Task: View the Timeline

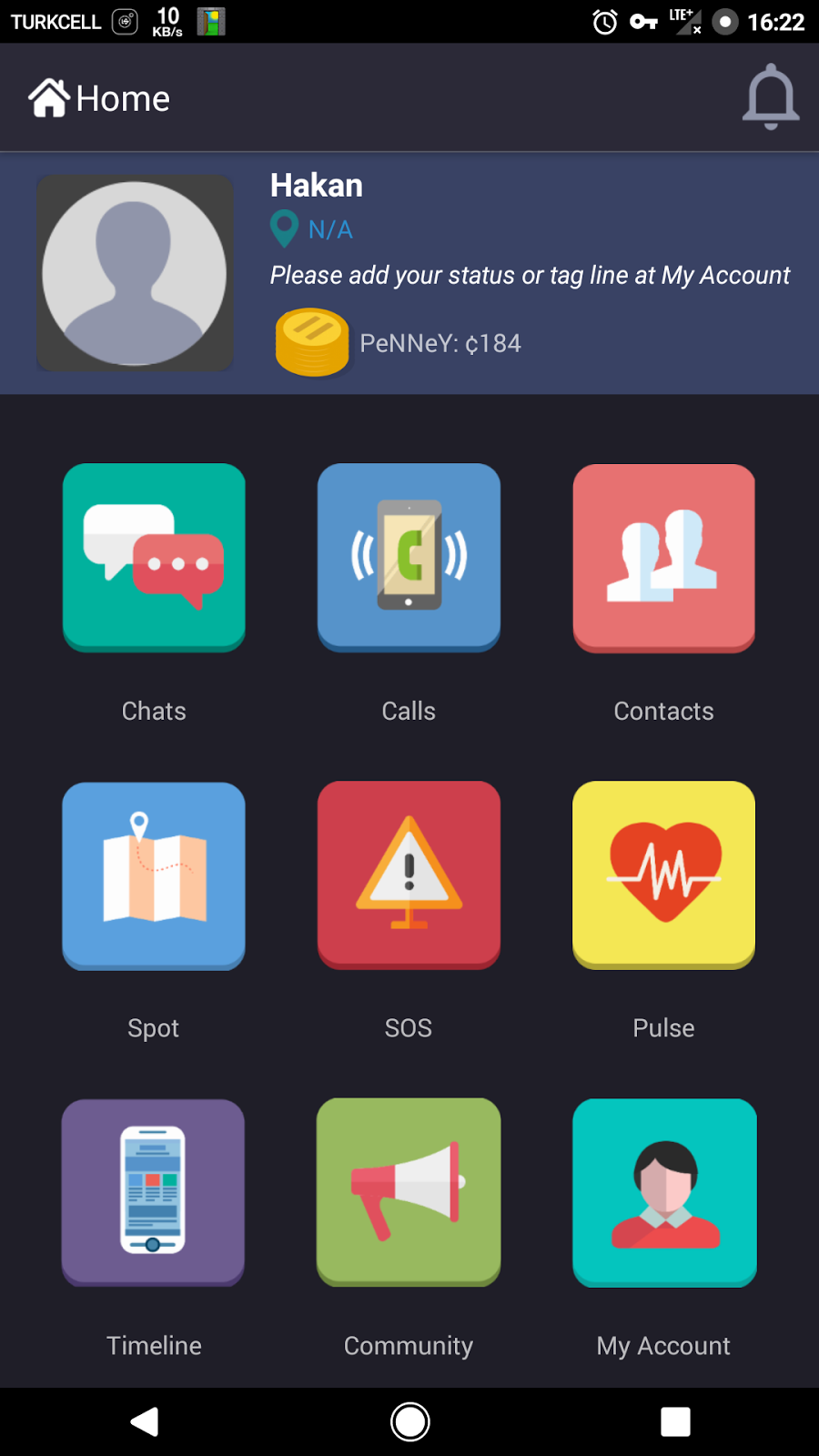Action: pos(154,1191)
